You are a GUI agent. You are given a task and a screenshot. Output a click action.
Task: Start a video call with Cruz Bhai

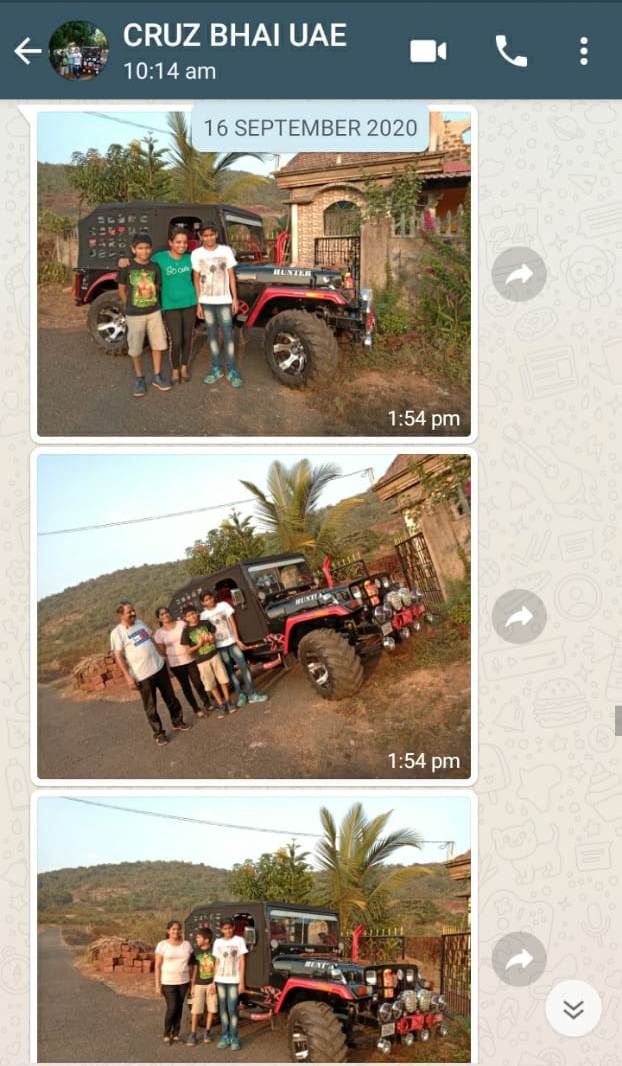click(x=428, y=51)
